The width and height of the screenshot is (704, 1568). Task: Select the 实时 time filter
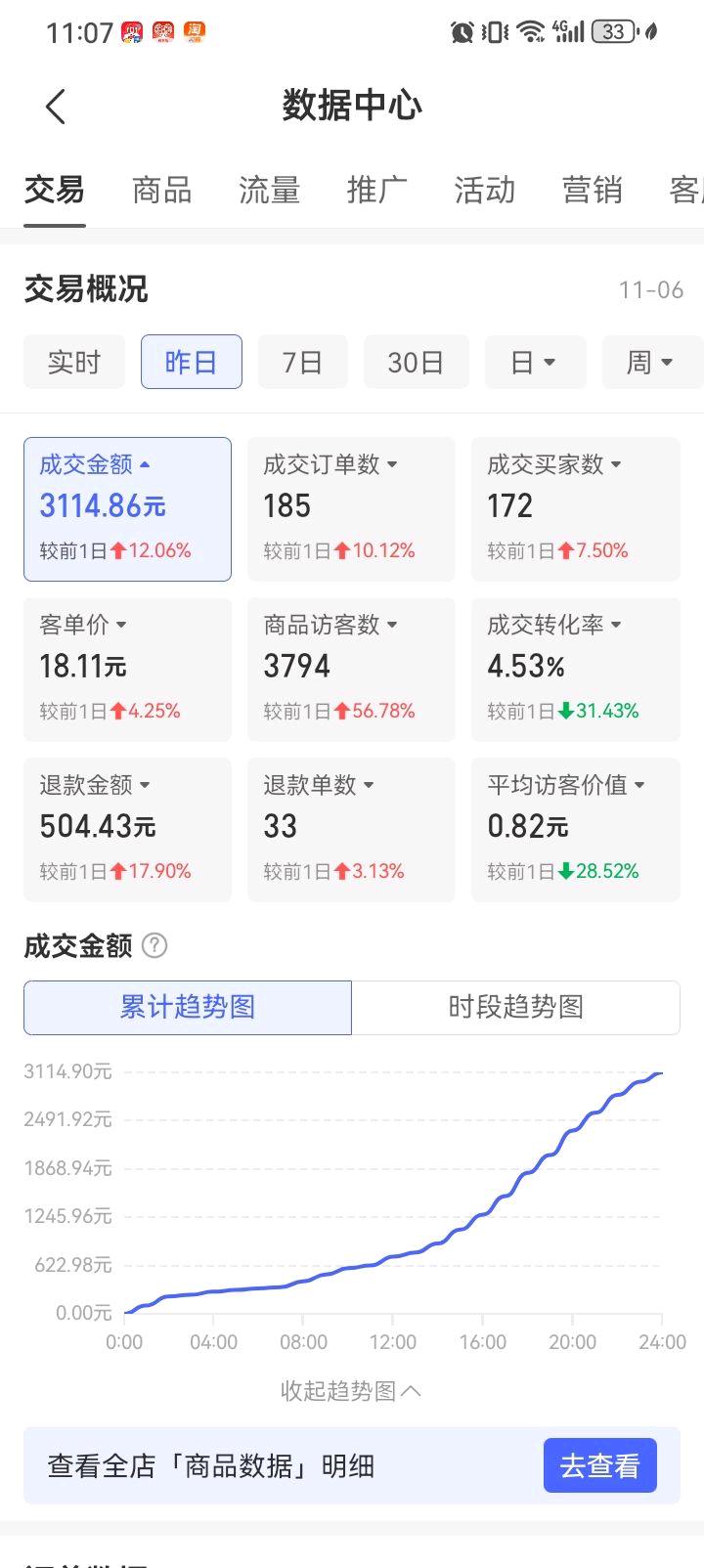tap(74, 362)
